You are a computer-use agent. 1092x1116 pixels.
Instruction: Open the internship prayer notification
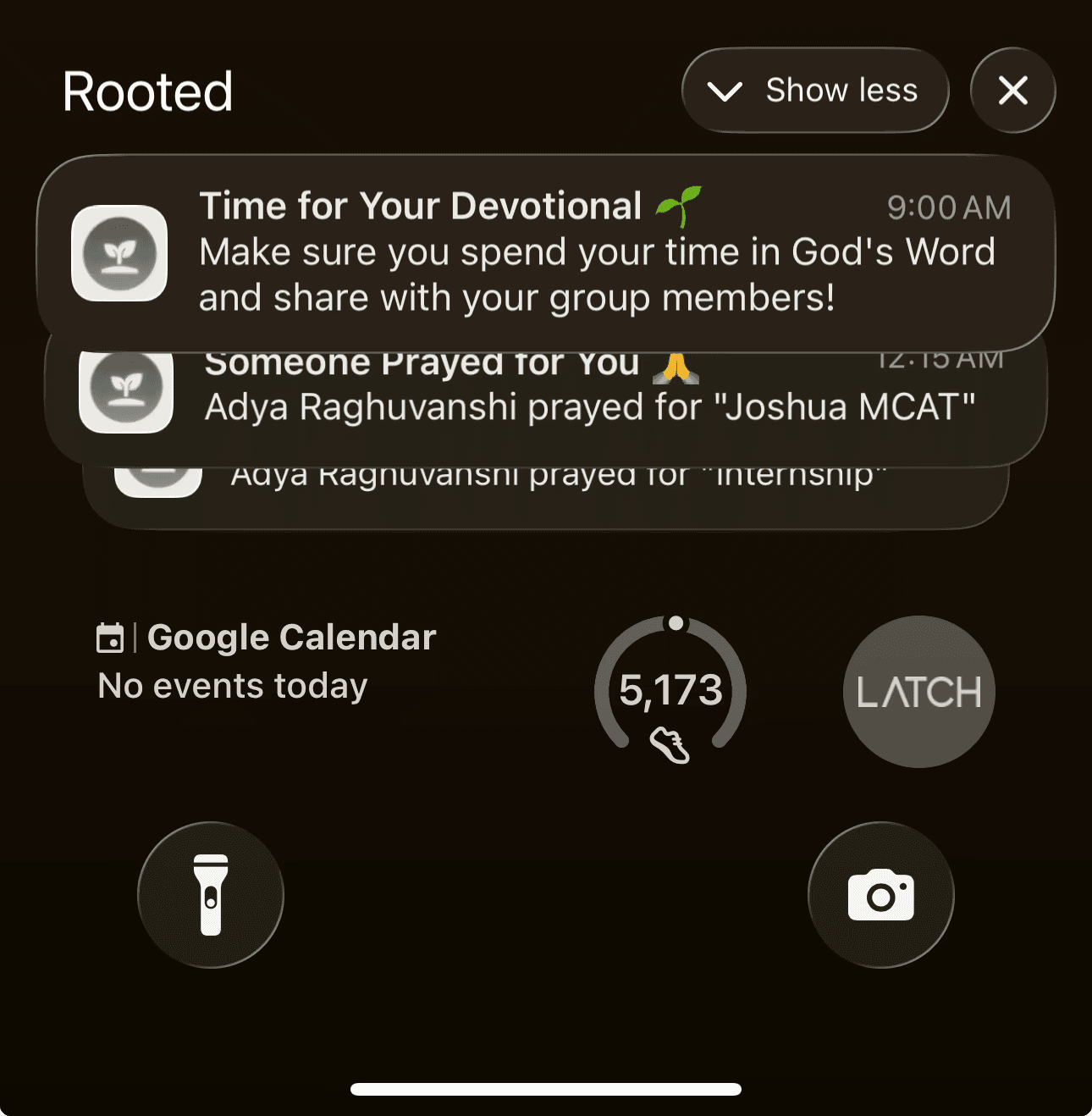[x=546, y=497]
